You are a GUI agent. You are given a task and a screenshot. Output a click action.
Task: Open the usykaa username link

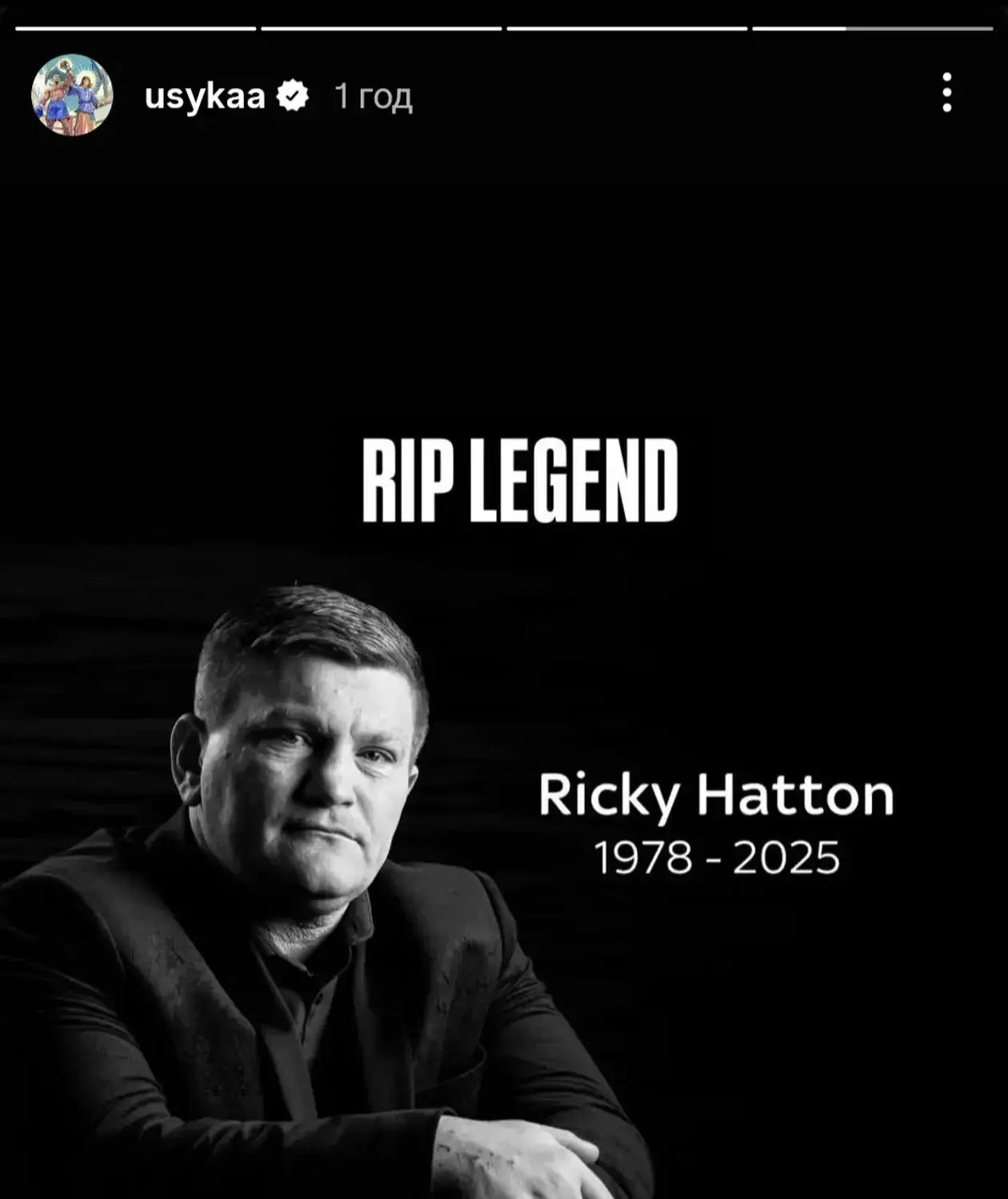click(204, 96)
